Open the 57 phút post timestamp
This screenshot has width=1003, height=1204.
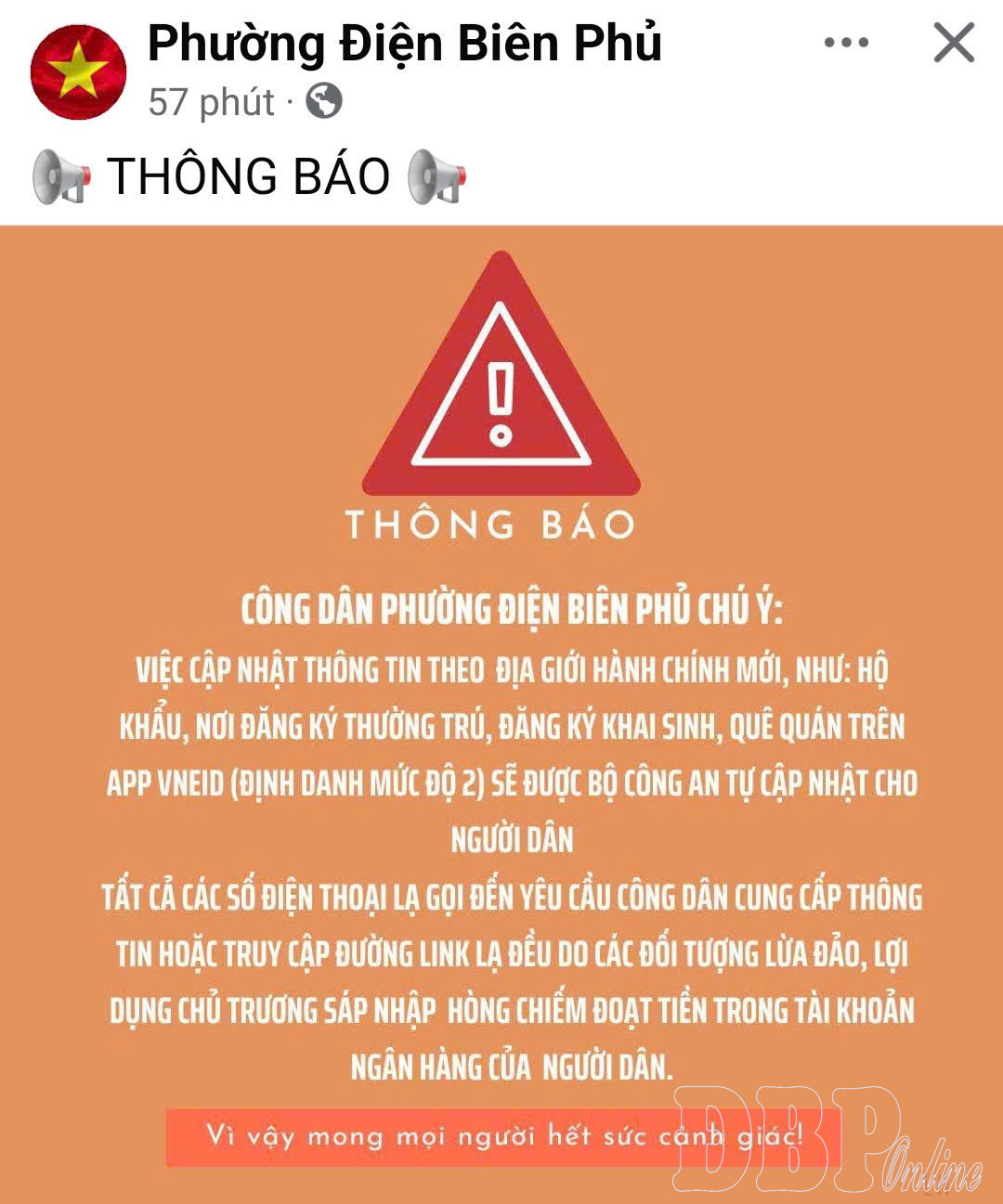click(x=211, y=101)
